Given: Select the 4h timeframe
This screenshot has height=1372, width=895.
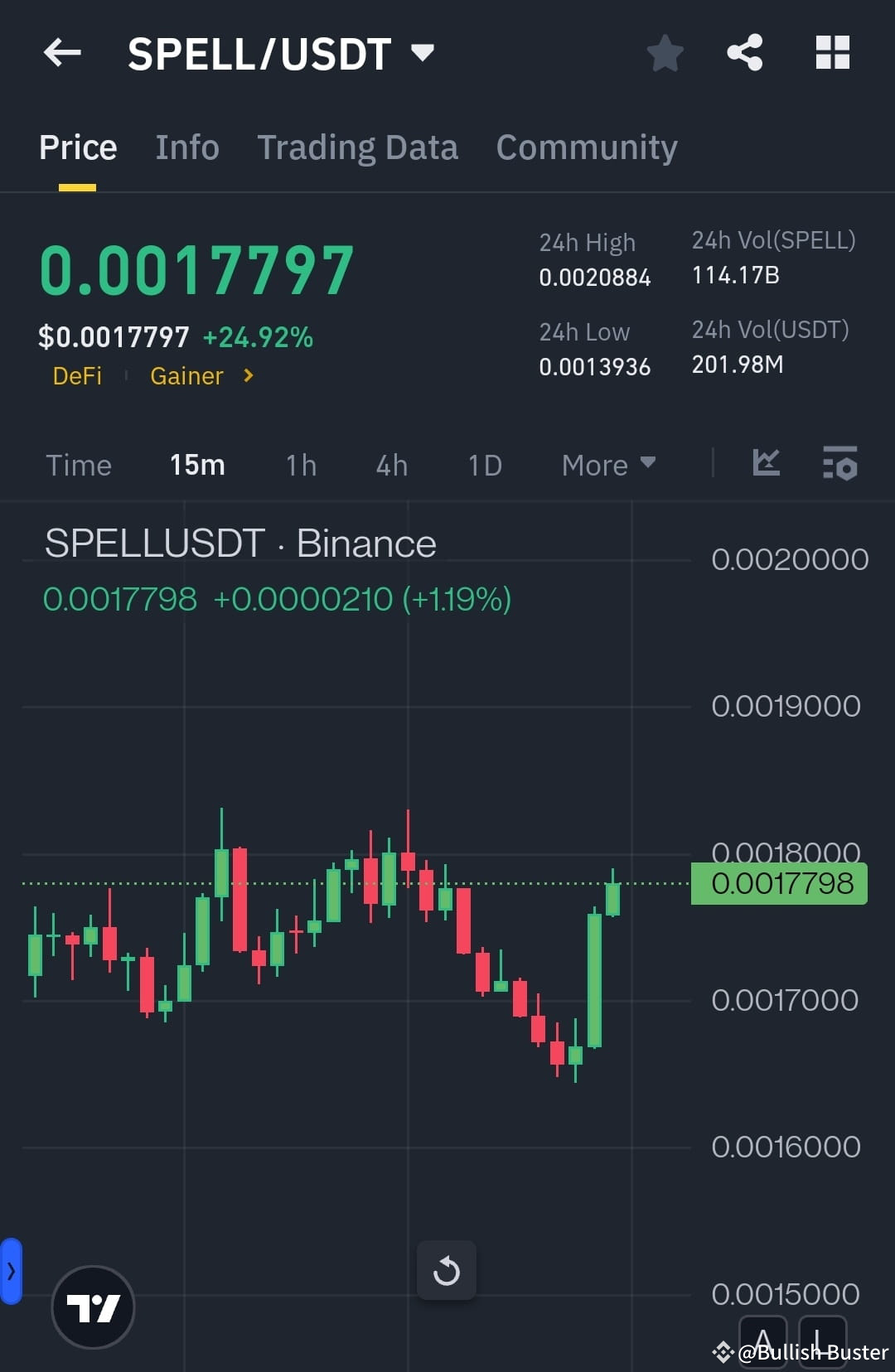Looking at the screenshot, I should pyautogui.click(x=390, y=465).
